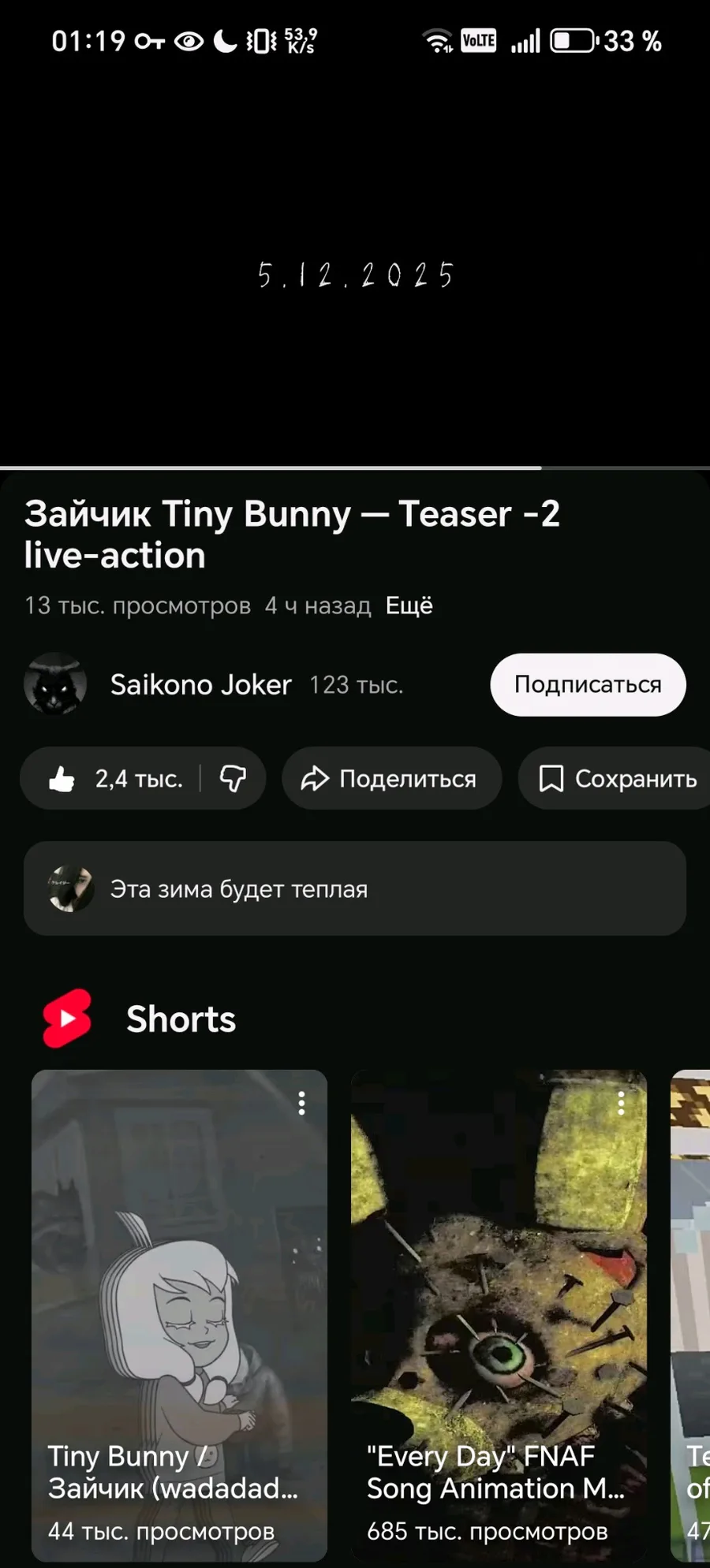Open options for Tiny Bunny short
Image resolution: width=710 pixels, height=1568 pixels.
pos(301,1103)
